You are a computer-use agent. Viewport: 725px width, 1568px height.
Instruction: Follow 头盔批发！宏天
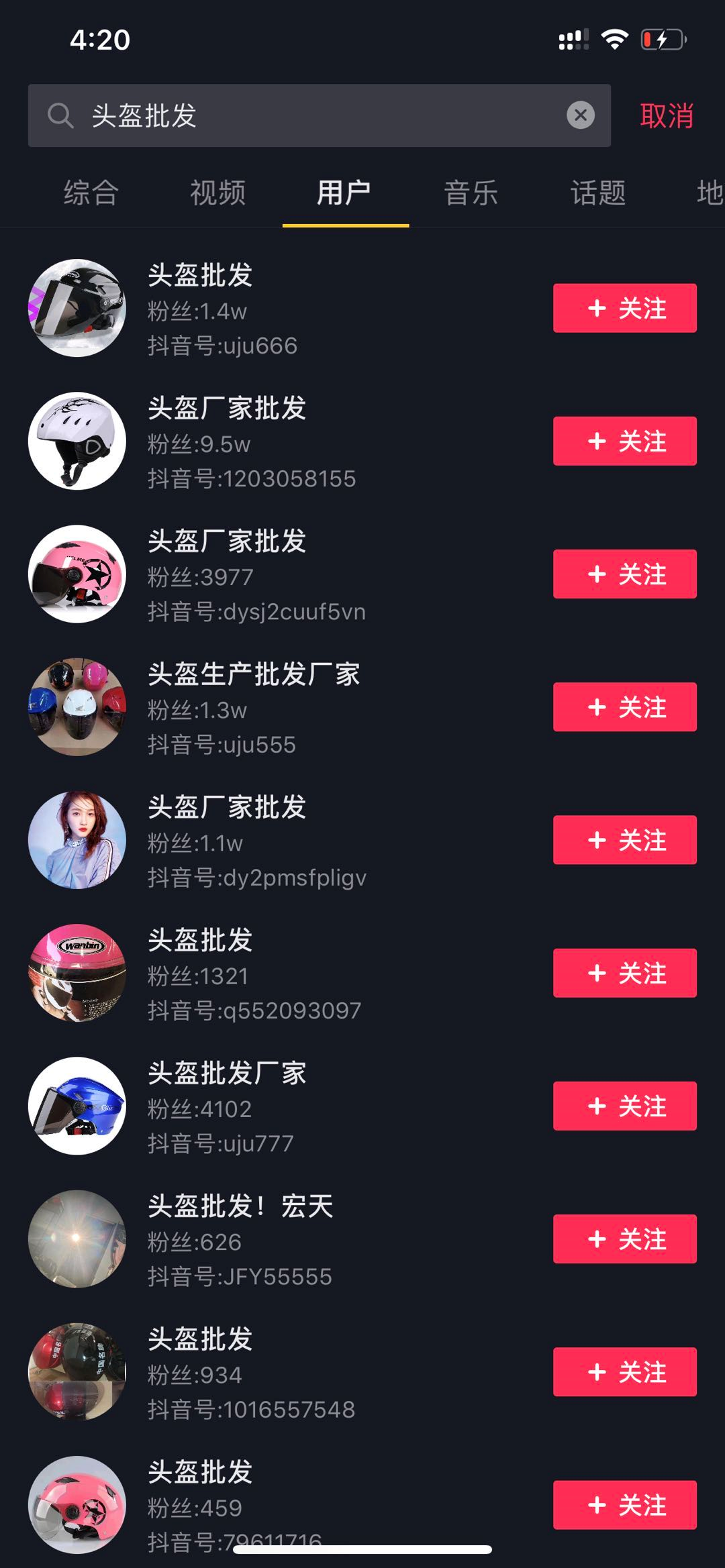click(624, 1239)
